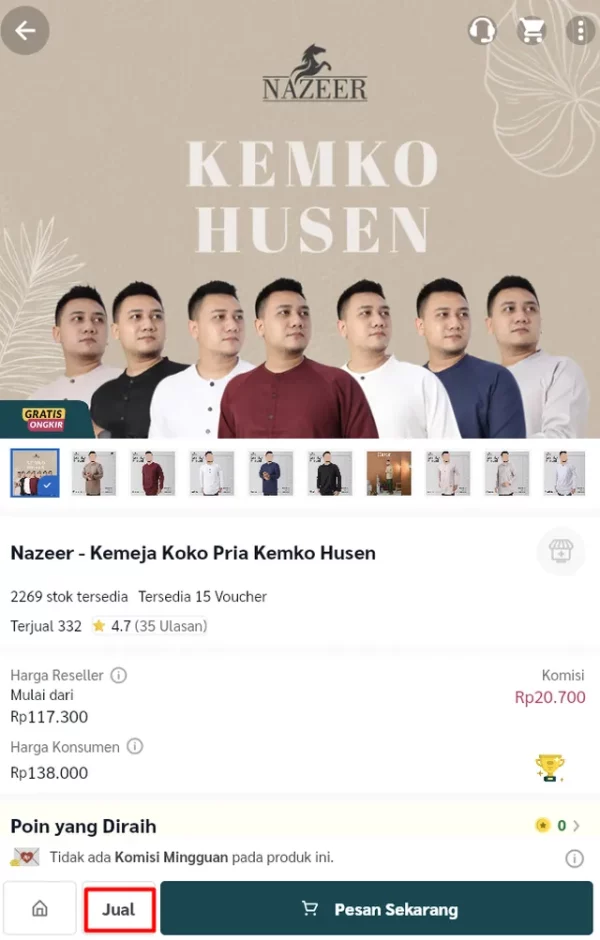Select the selected group photo thumbnail
The width and height of the screenshot is (600, 940).
pos(35,473)
